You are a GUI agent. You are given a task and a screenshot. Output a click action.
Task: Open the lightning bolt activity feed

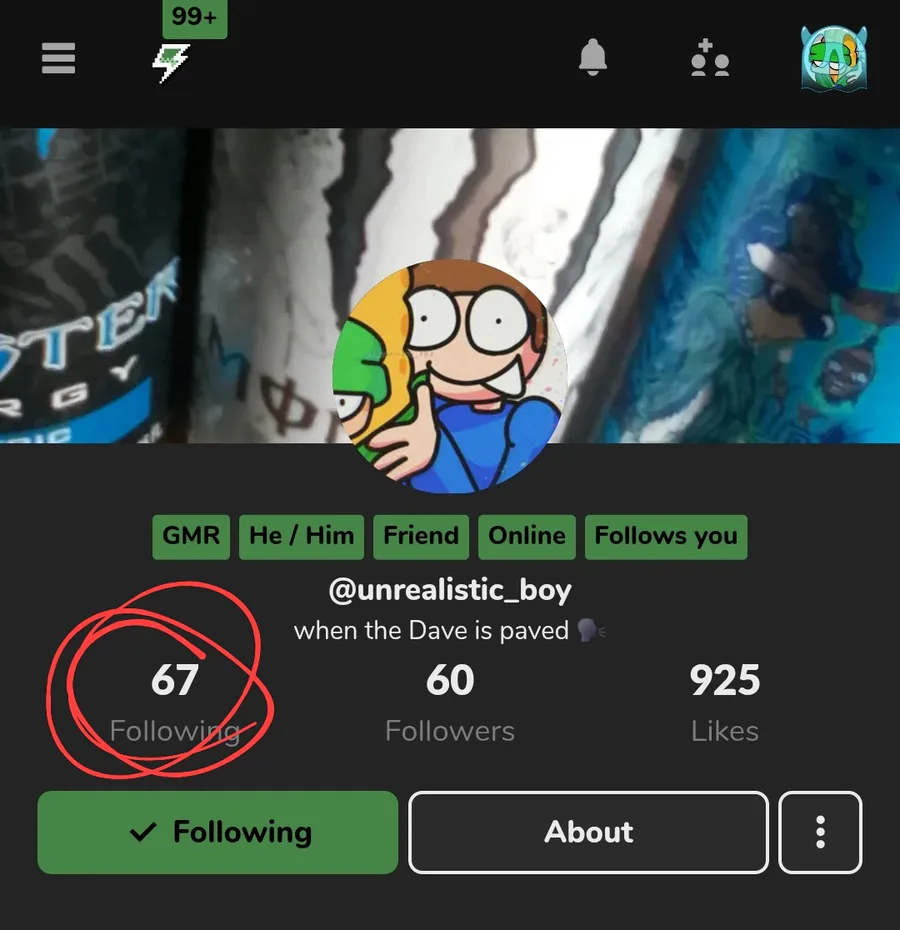click(170, 63)
